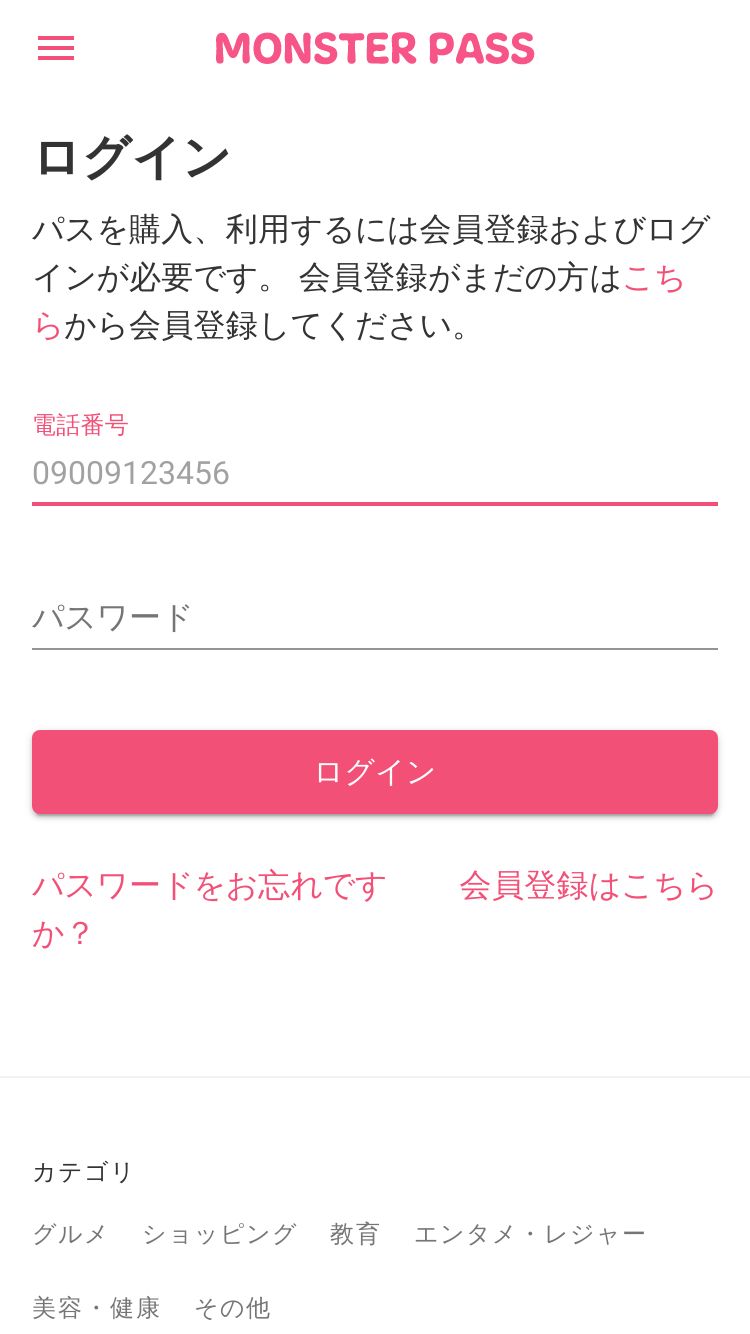This screenshot has height=1334, width=750.
Task: Focus the 電話番号 phone number field
Action: pos(375,472)
